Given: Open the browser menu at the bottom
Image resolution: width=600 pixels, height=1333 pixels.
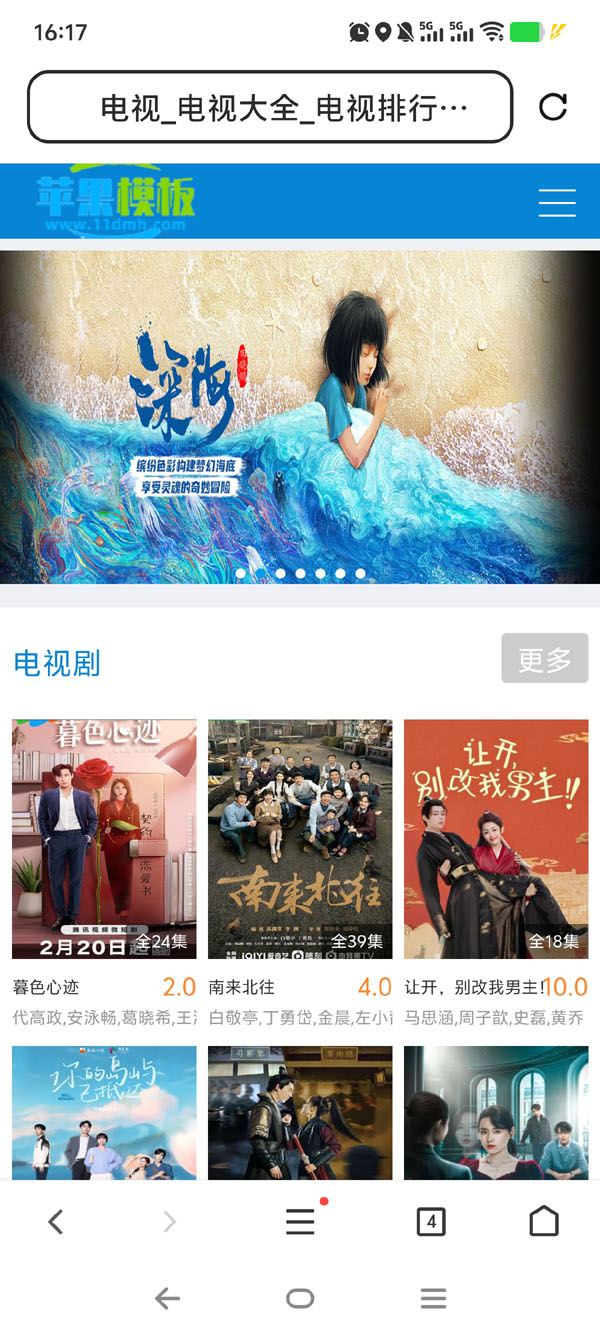Looking at the screenshot, I should click(x=300, y=1221).
